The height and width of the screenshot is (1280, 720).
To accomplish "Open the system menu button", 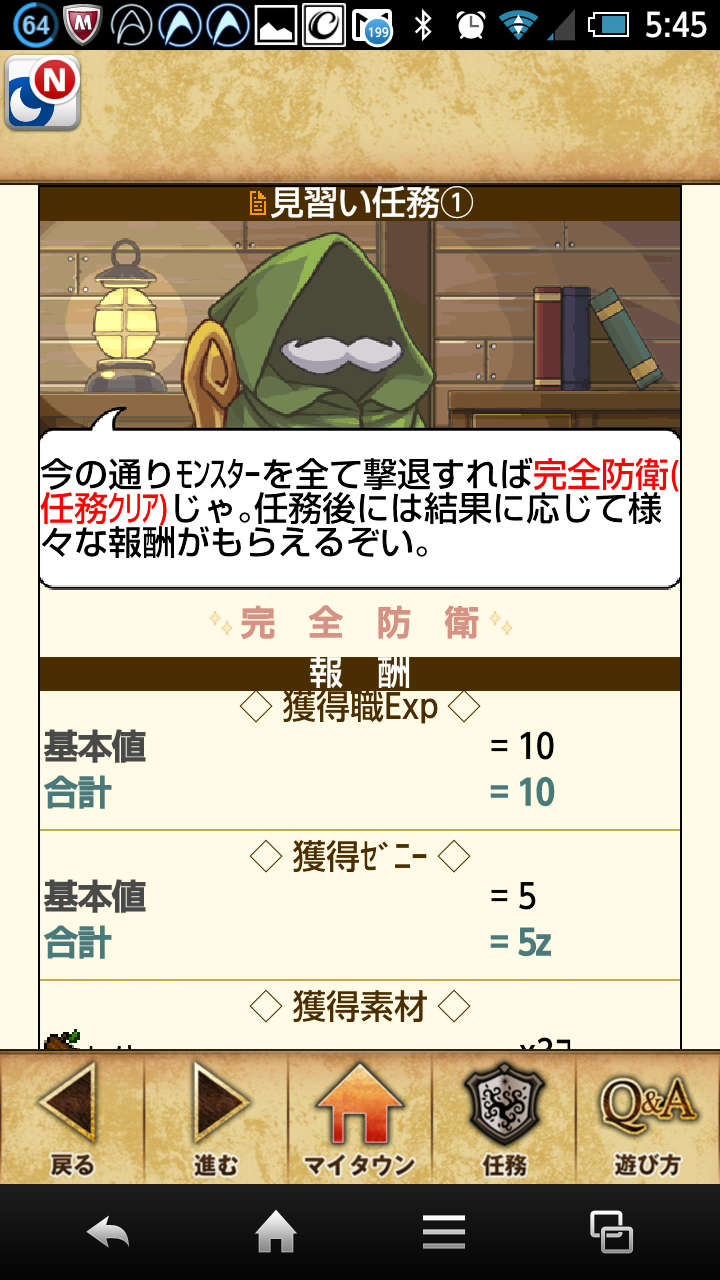I will 444,1232.
